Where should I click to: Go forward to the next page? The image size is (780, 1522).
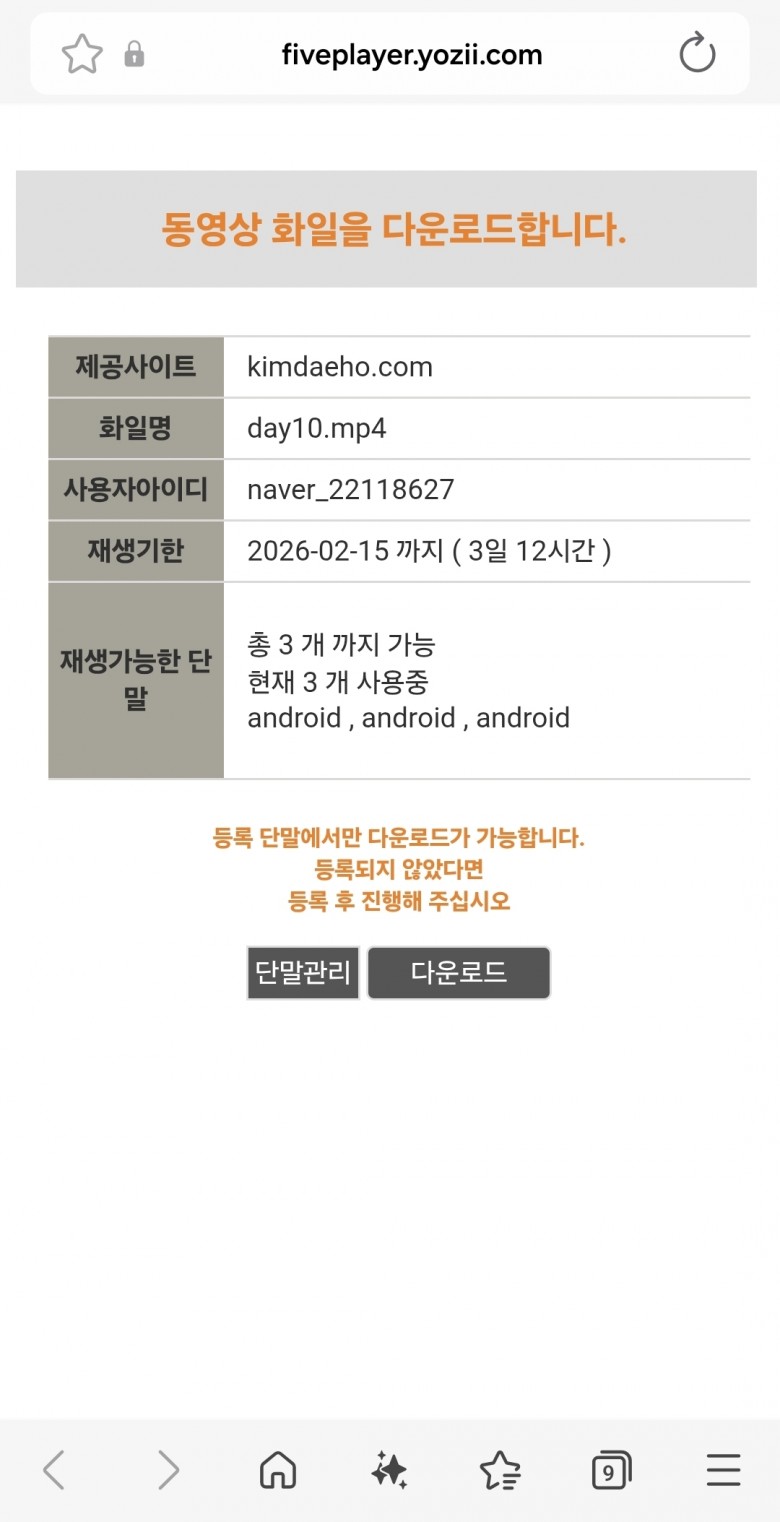point(168,1471)
